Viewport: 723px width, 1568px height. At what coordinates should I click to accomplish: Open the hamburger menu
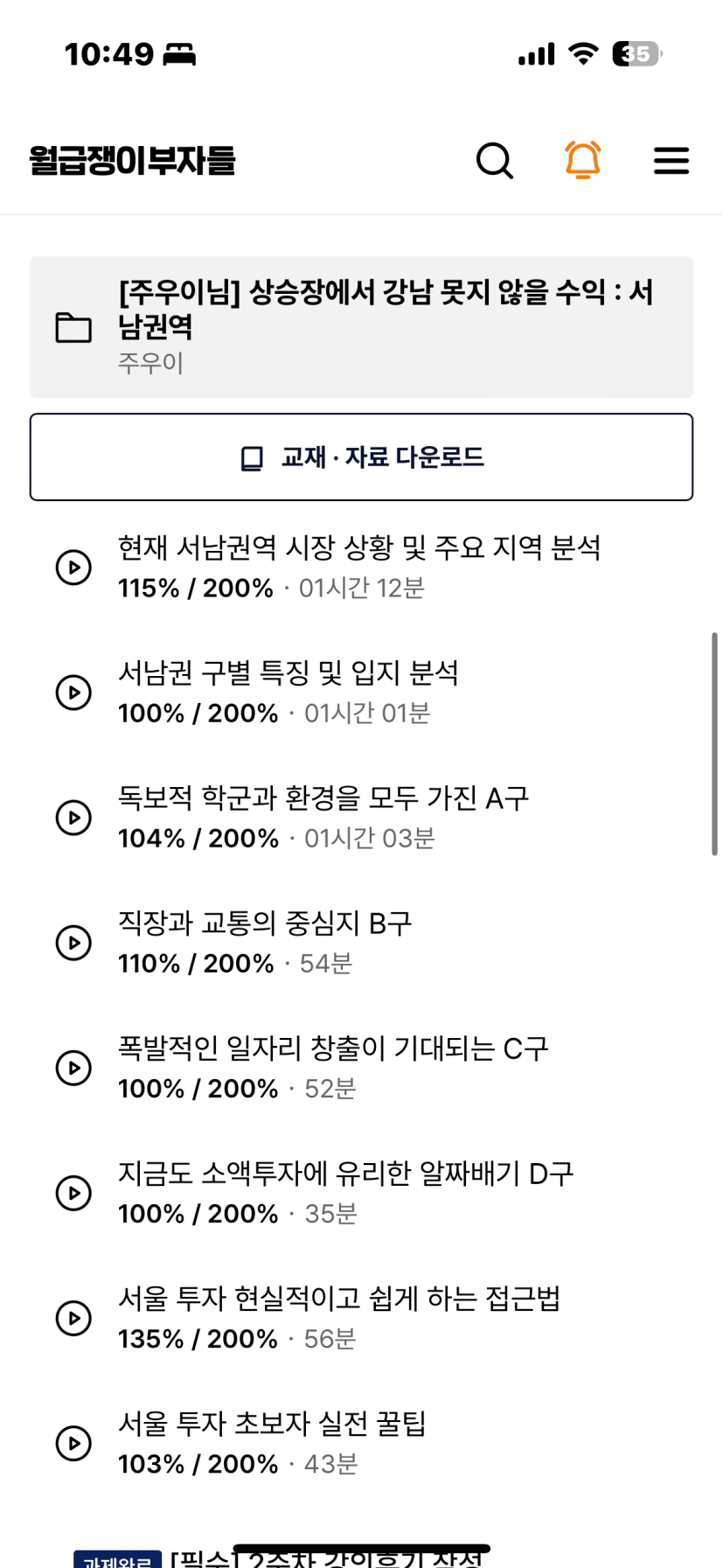click(x=671, y=161)
